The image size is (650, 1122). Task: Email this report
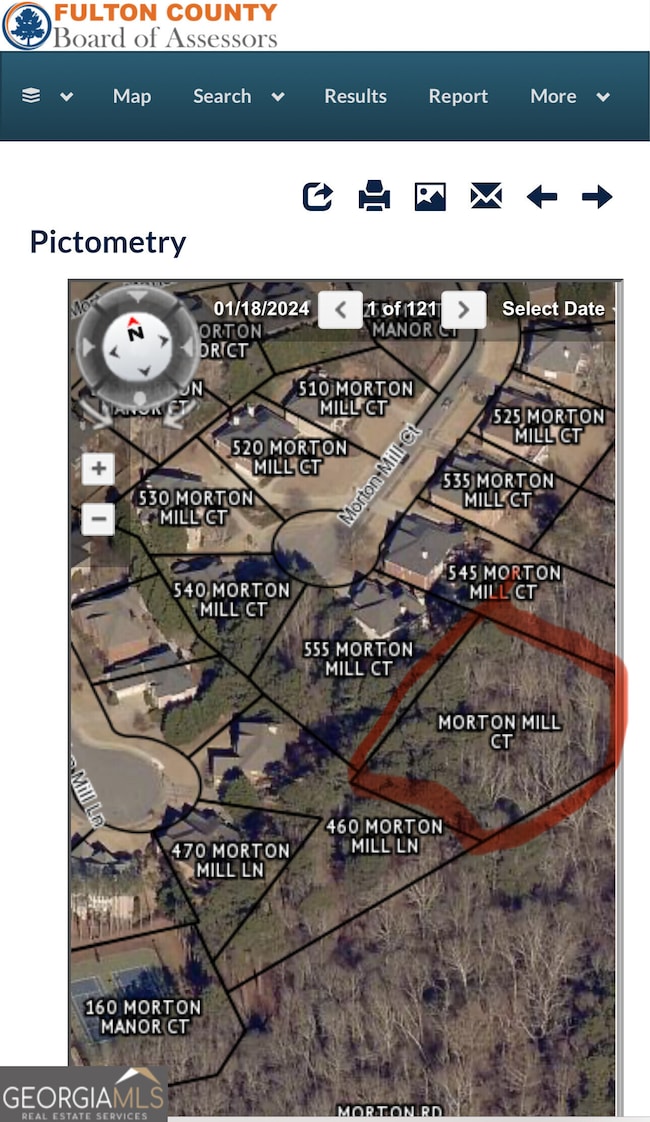pyautogui.click(x=486, y=196)
